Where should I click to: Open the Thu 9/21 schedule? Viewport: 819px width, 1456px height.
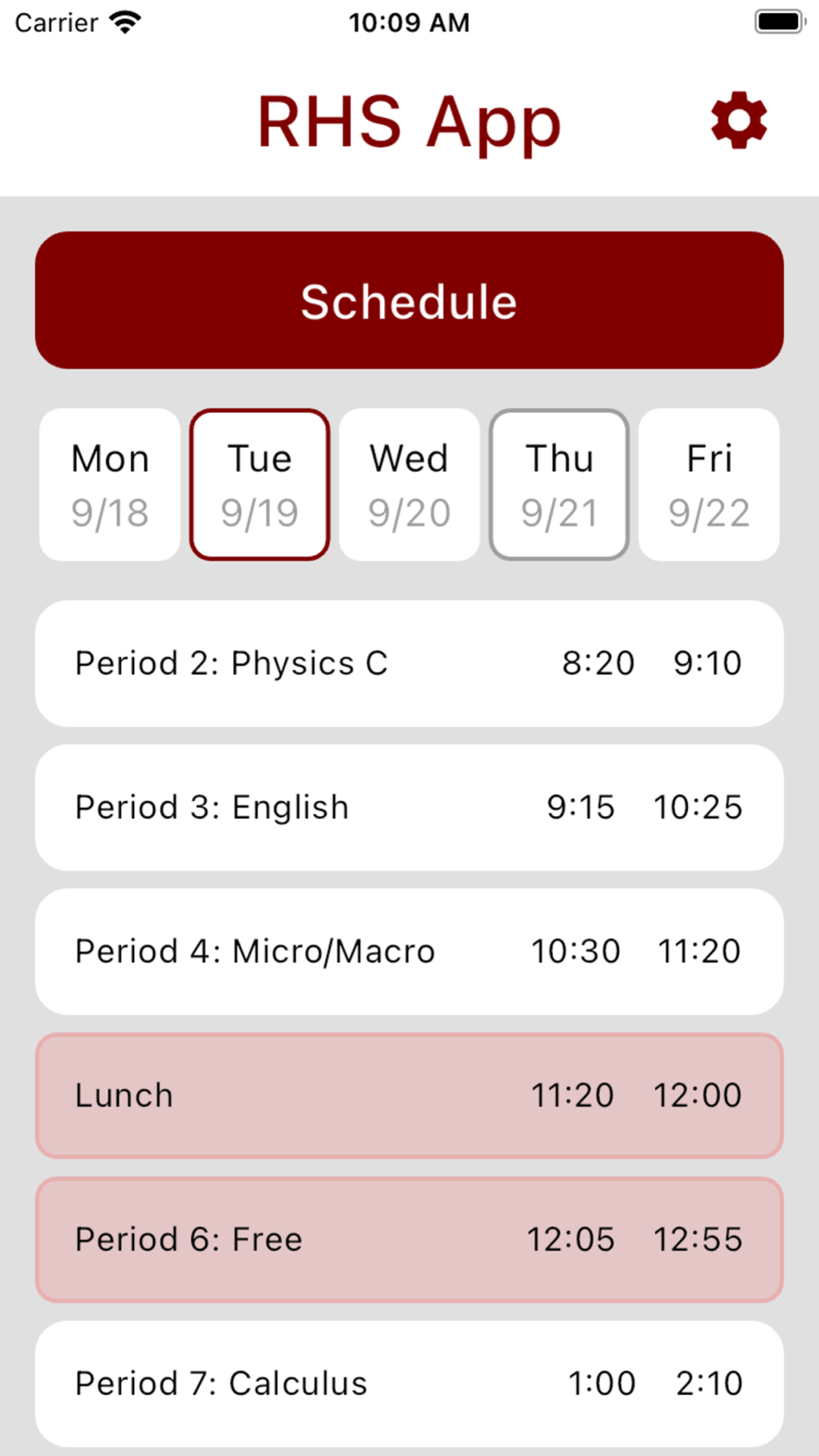[559, 483]
